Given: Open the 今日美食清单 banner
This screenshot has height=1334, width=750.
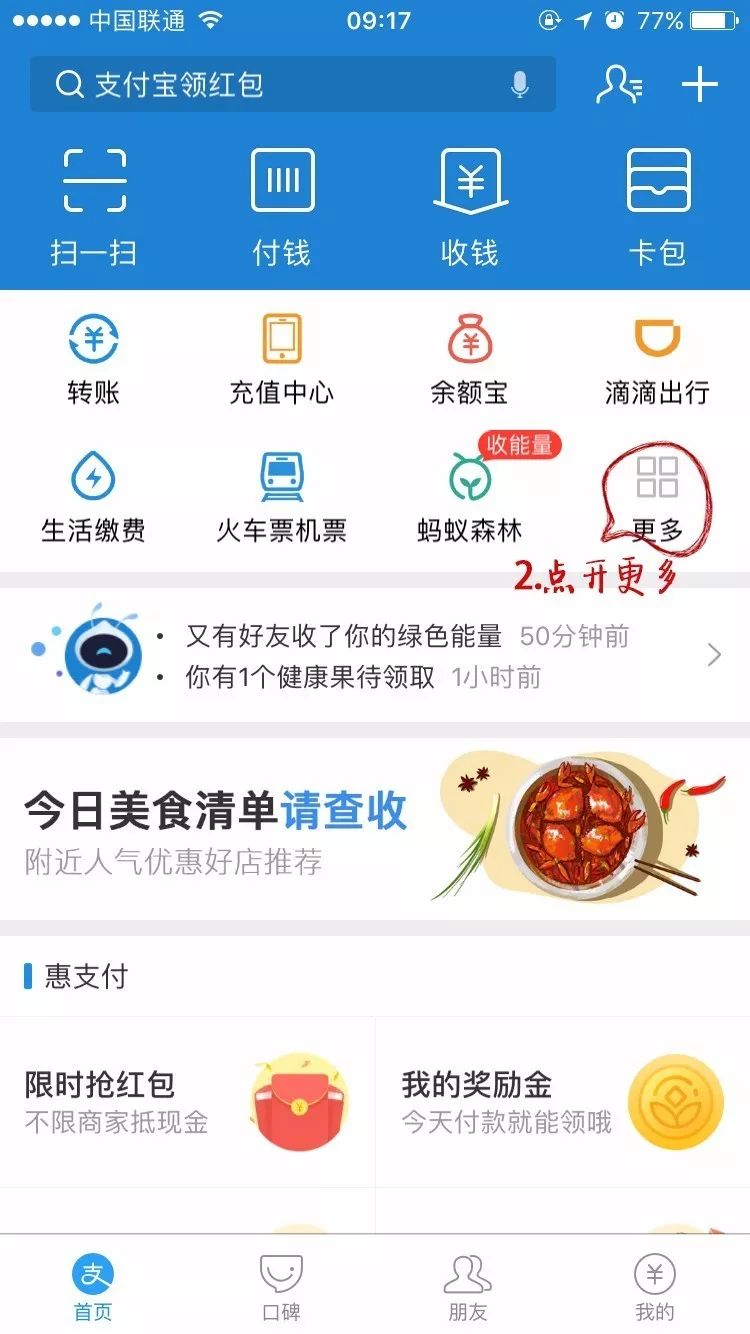Looking at the screenshot, I should click(375, 829).
